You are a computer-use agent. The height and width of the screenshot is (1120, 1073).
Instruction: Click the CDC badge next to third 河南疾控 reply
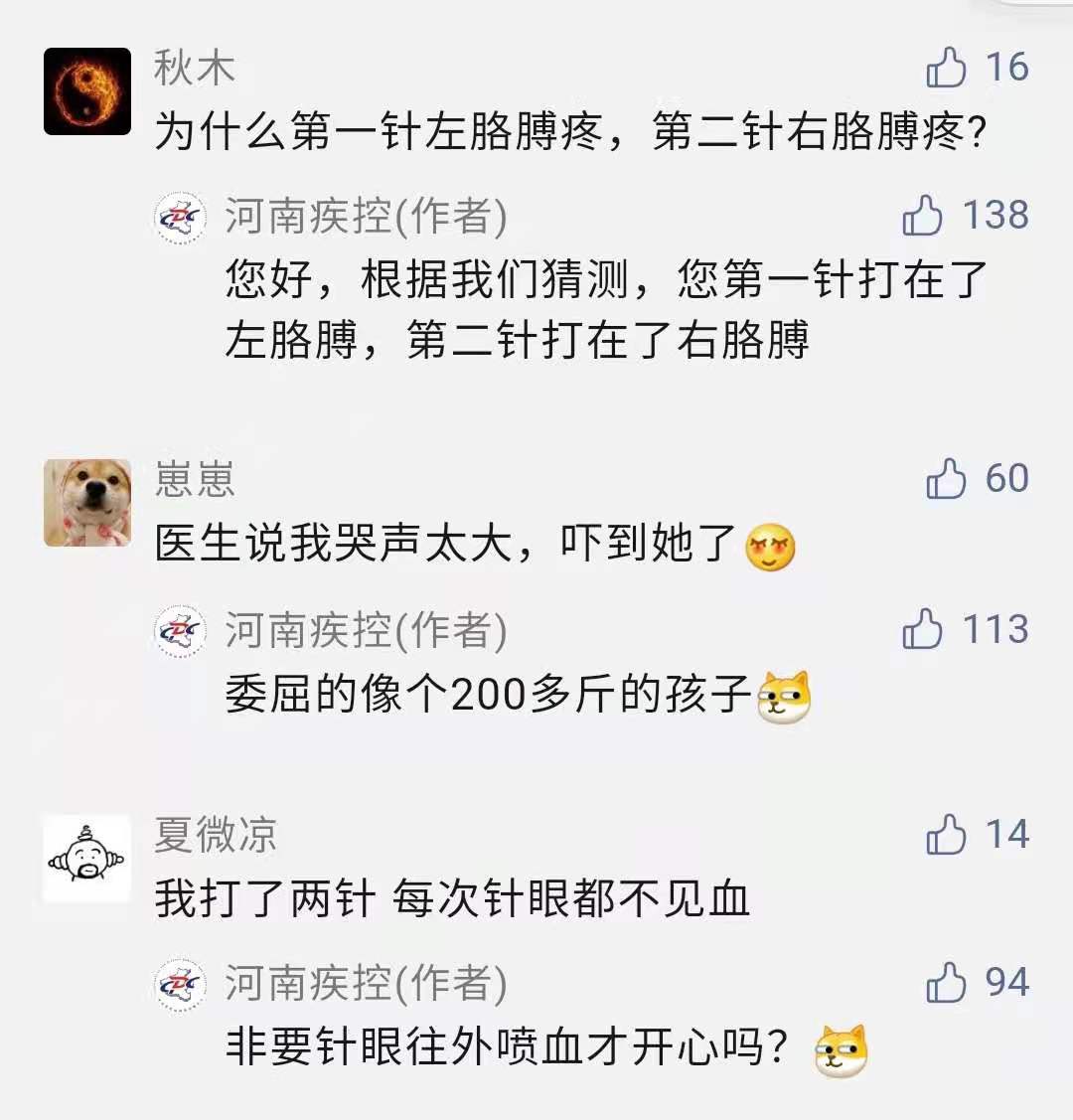click(x=179, y=984)
